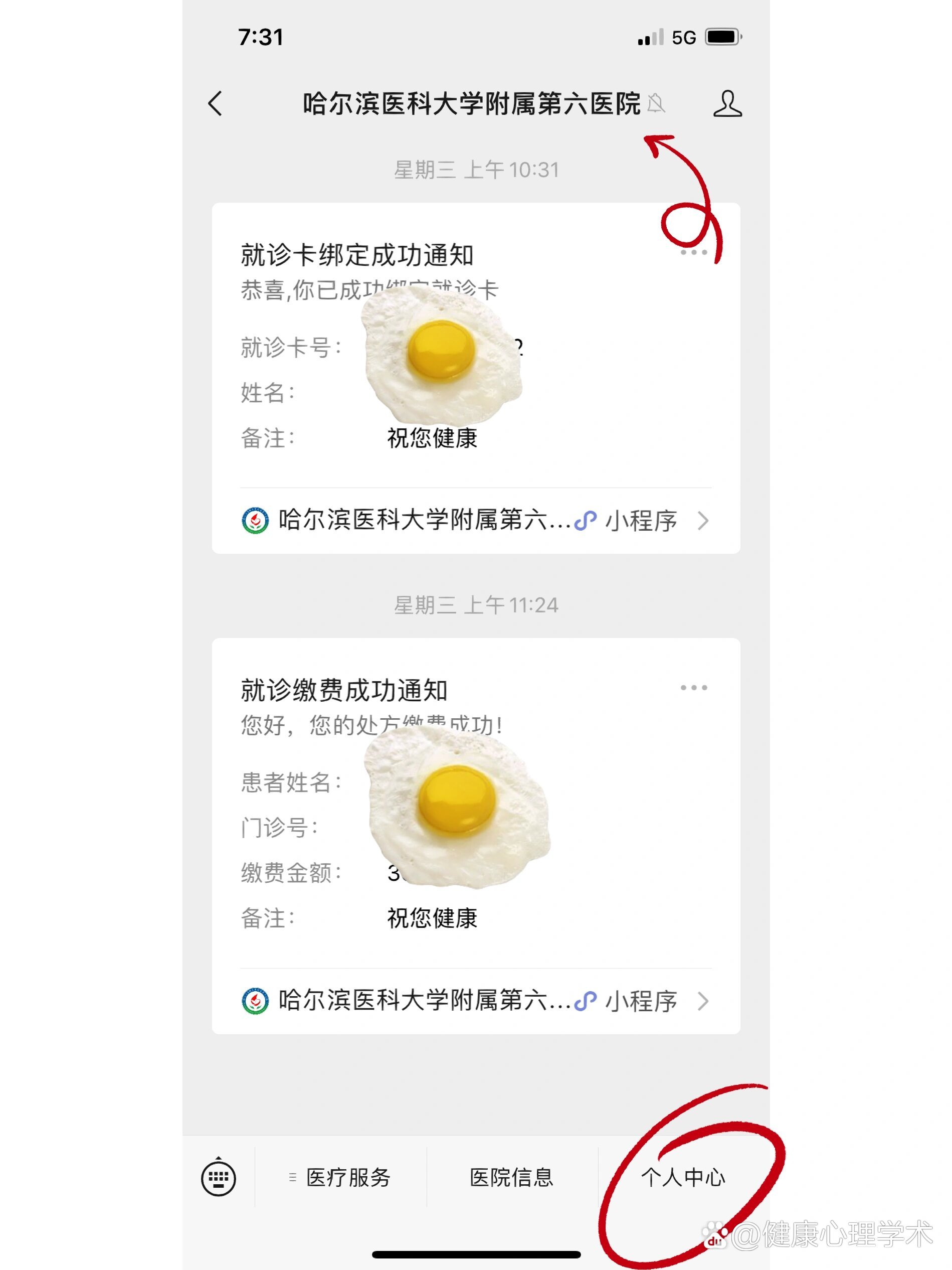
Task: Open the circled 个人中心 menu
Action: point(683,1178)
